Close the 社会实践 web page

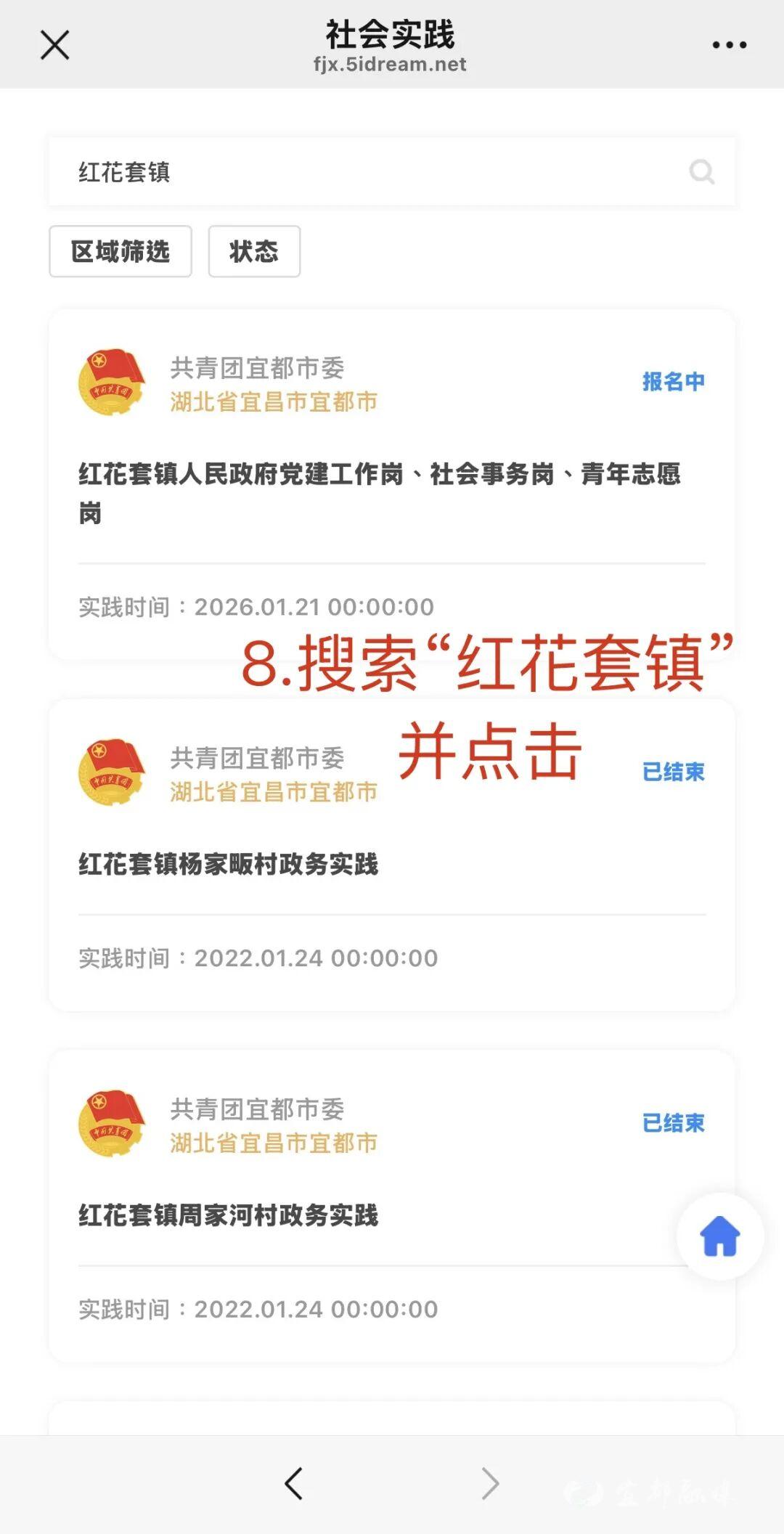54,45
